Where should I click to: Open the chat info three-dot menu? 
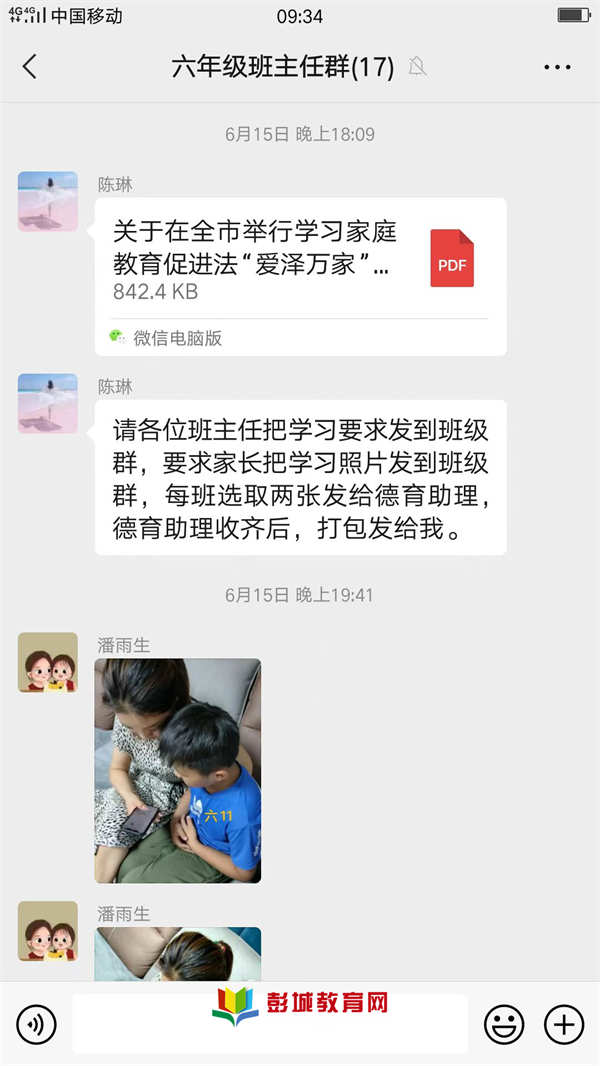(x=557, y=67)
